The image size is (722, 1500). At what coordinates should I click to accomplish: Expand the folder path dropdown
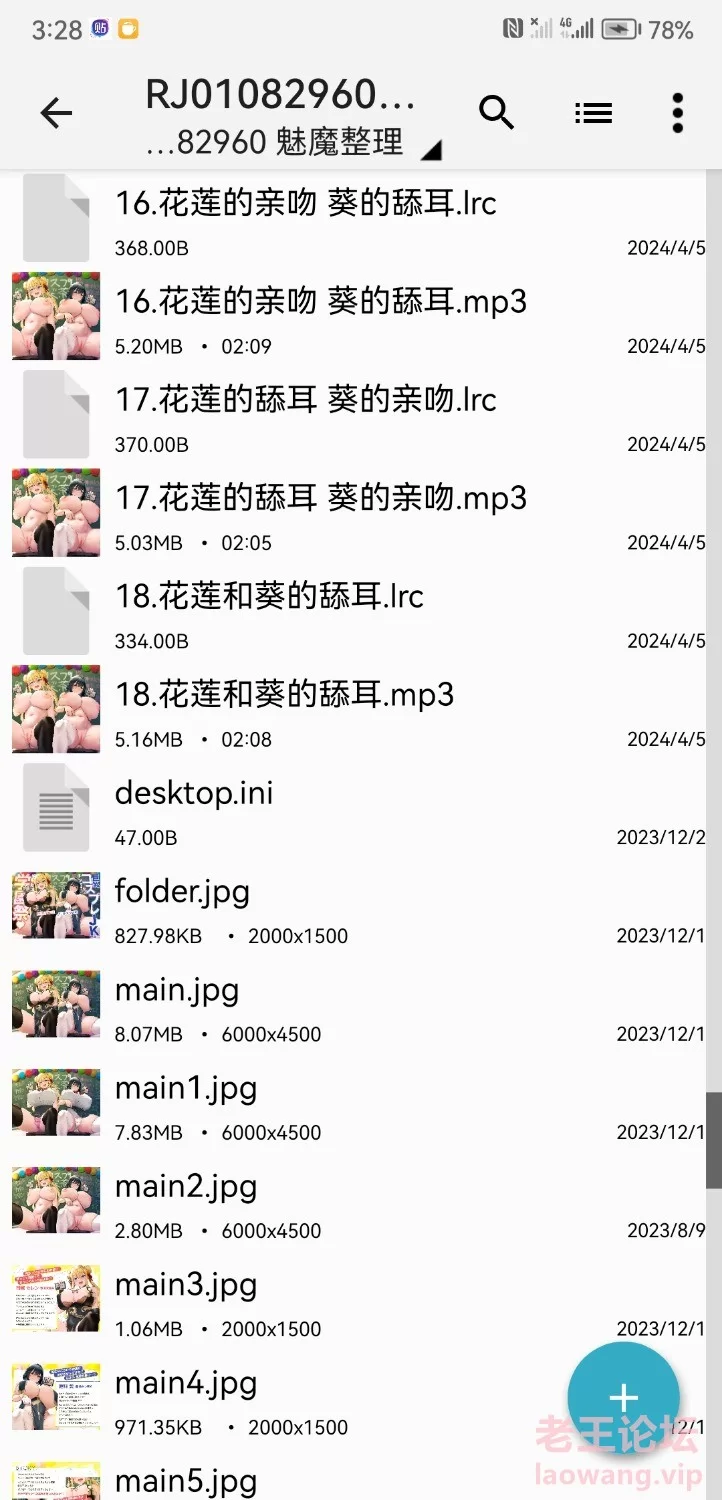coord(431,151)
